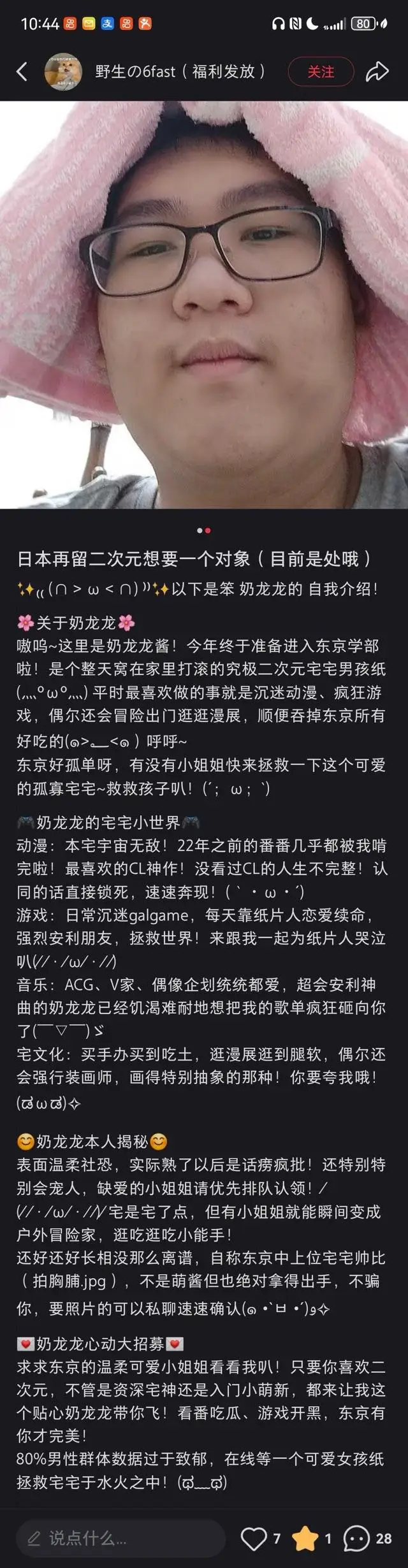Open the 说点什么 comment box
The height and width of the screenshot is (1568, 408).
point(121,1539)
